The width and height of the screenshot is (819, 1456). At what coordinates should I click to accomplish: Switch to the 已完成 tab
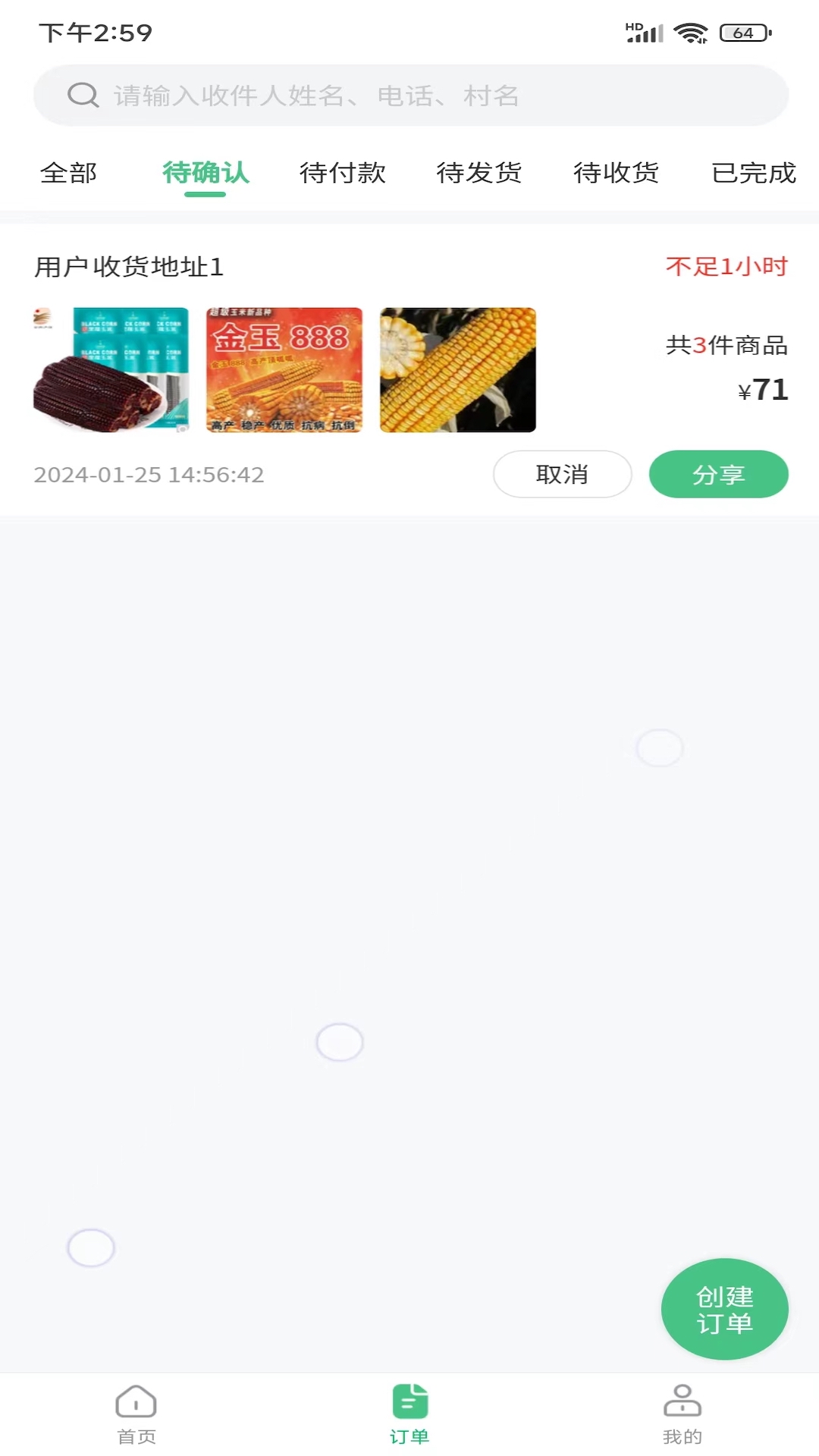coord(753,173)
